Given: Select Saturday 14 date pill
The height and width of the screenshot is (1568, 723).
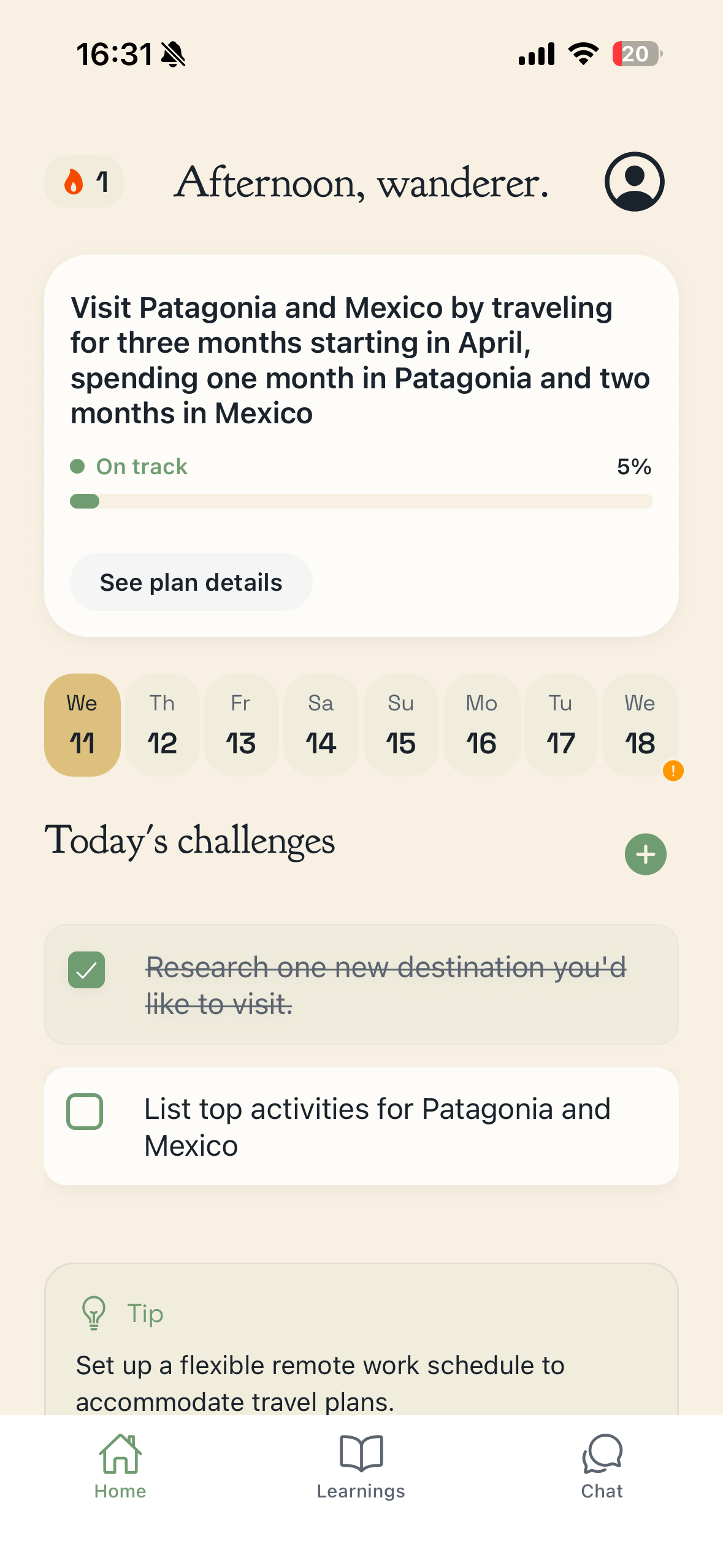Looking at the screenshot, I should 321,726.
